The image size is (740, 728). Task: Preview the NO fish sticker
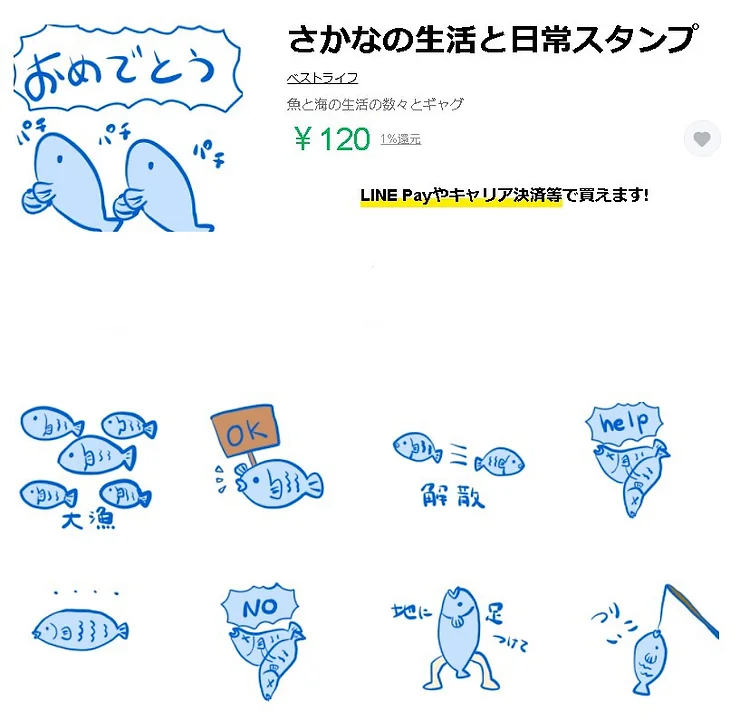(x=262, y=640)
